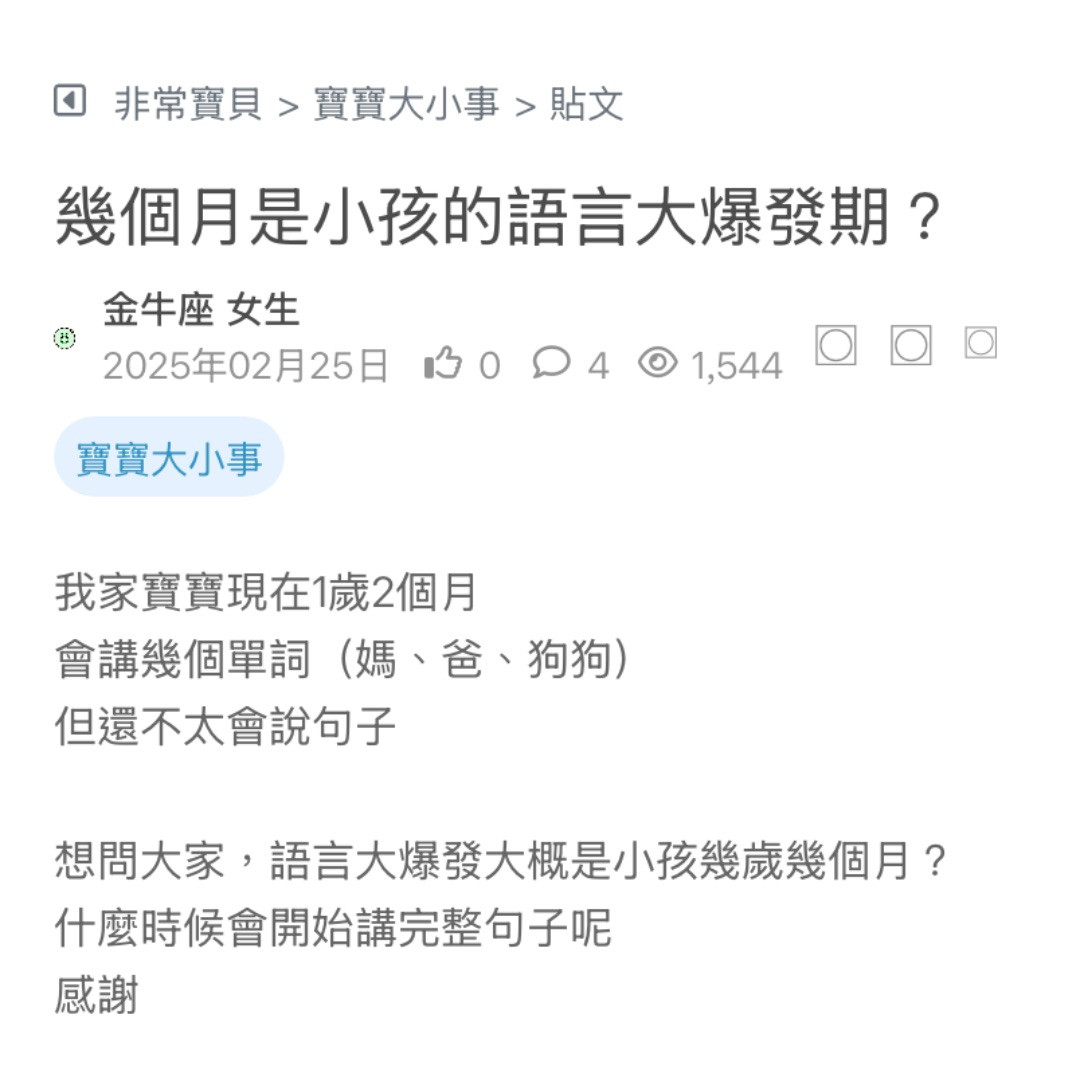Open the 非常寶貝 breadcrumb link
The image size is (1080, 1080).
[188, 104]
